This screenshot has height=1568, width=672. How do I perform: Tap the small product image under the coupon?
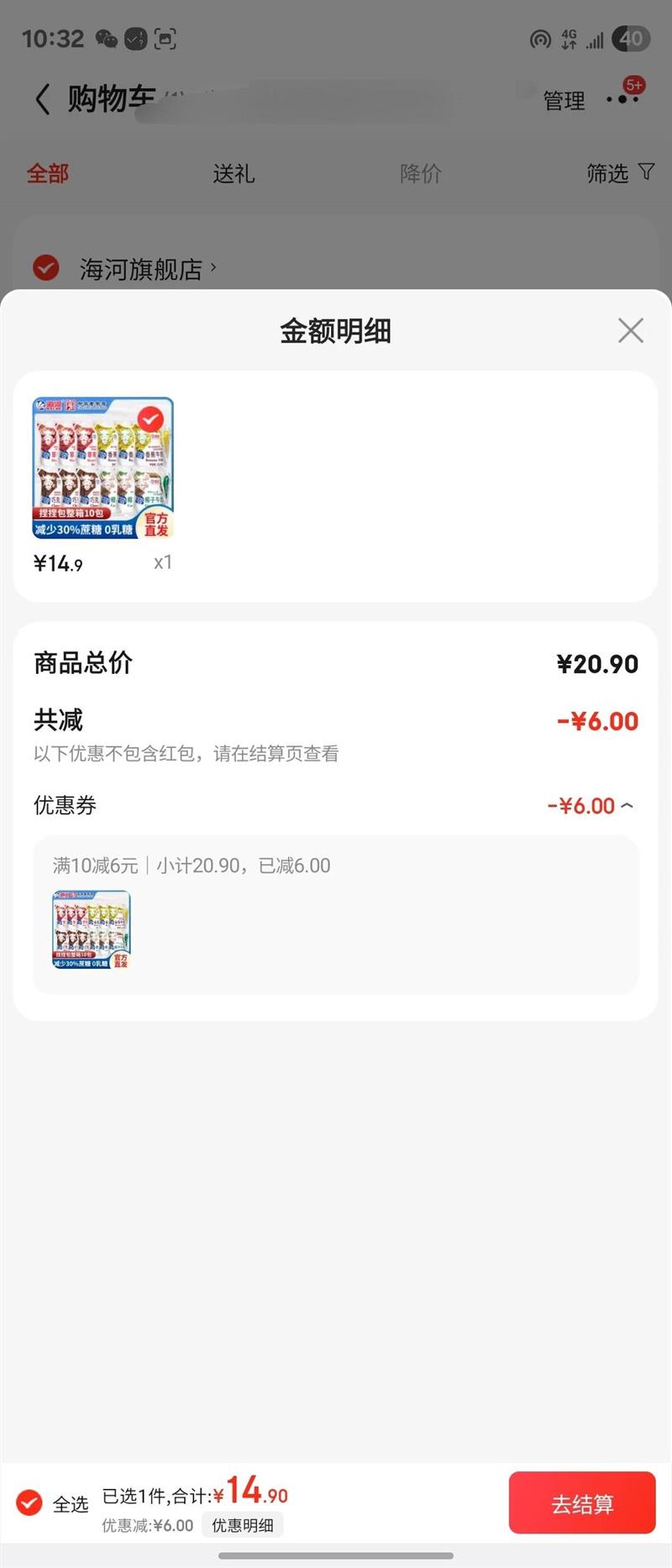92,929
